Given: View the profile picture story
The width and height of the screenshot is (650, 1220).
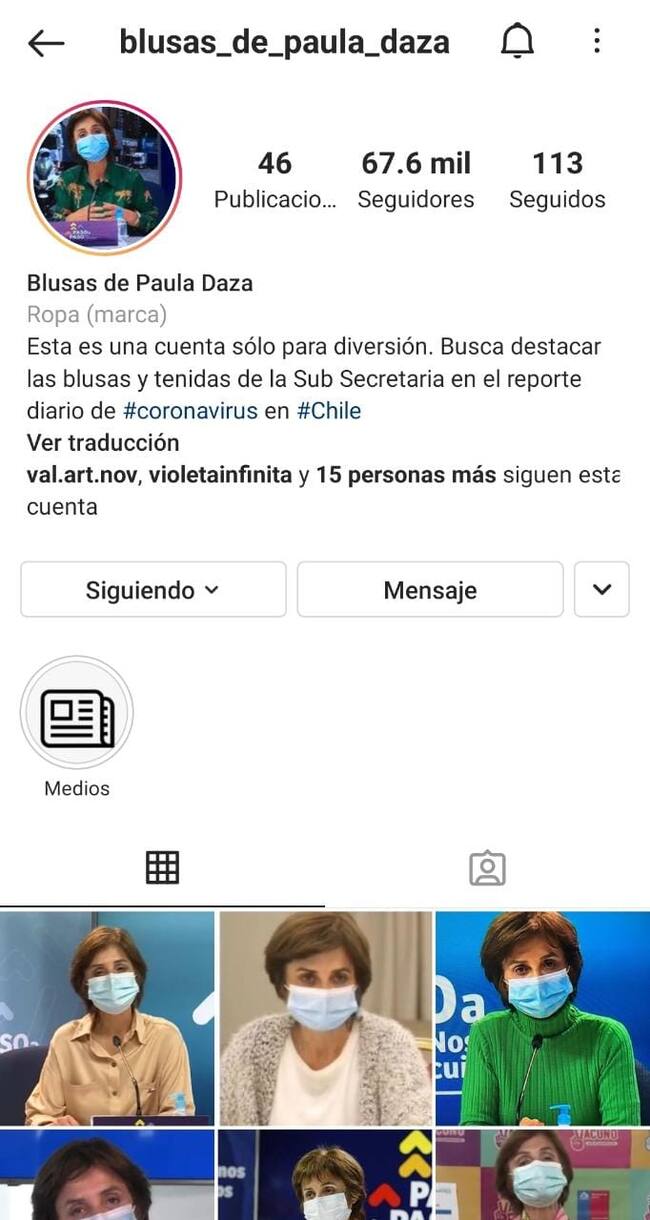Looking at the screenshot, I should [x=104, y=176].
